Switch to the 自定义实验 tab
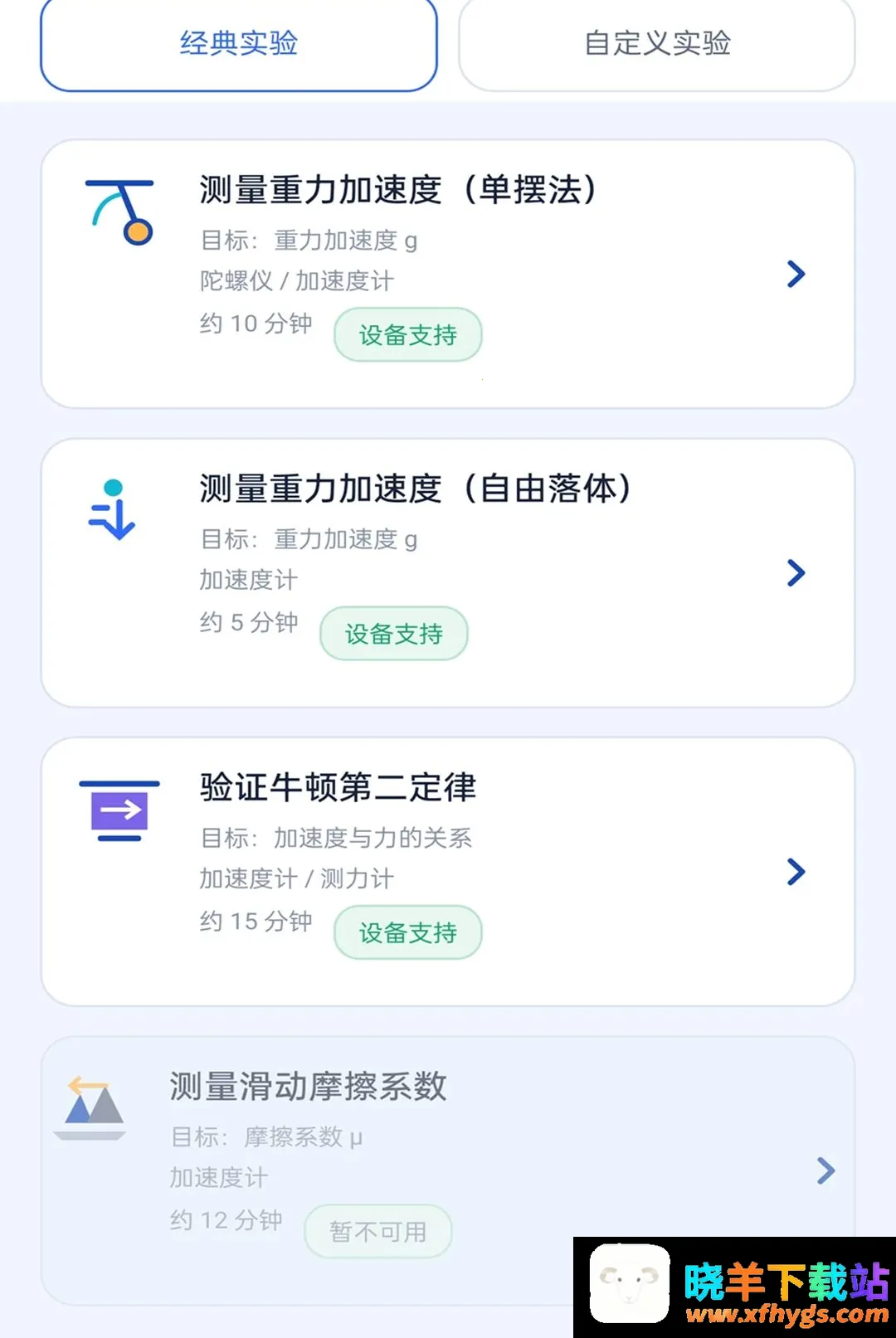 pos(657,43)
